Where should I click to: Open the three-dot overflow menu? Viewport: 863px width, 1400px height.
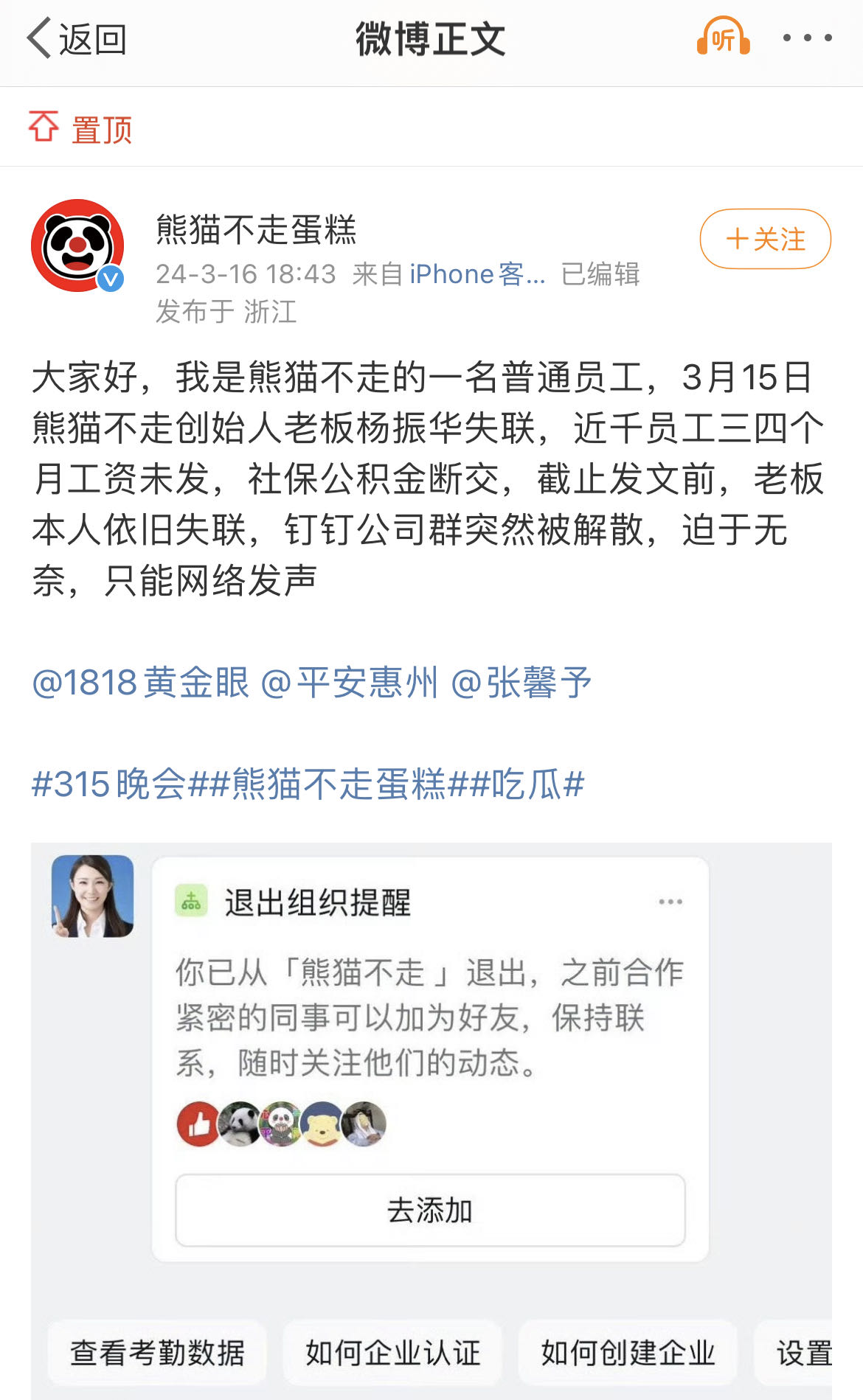click(x=807, y=38)
